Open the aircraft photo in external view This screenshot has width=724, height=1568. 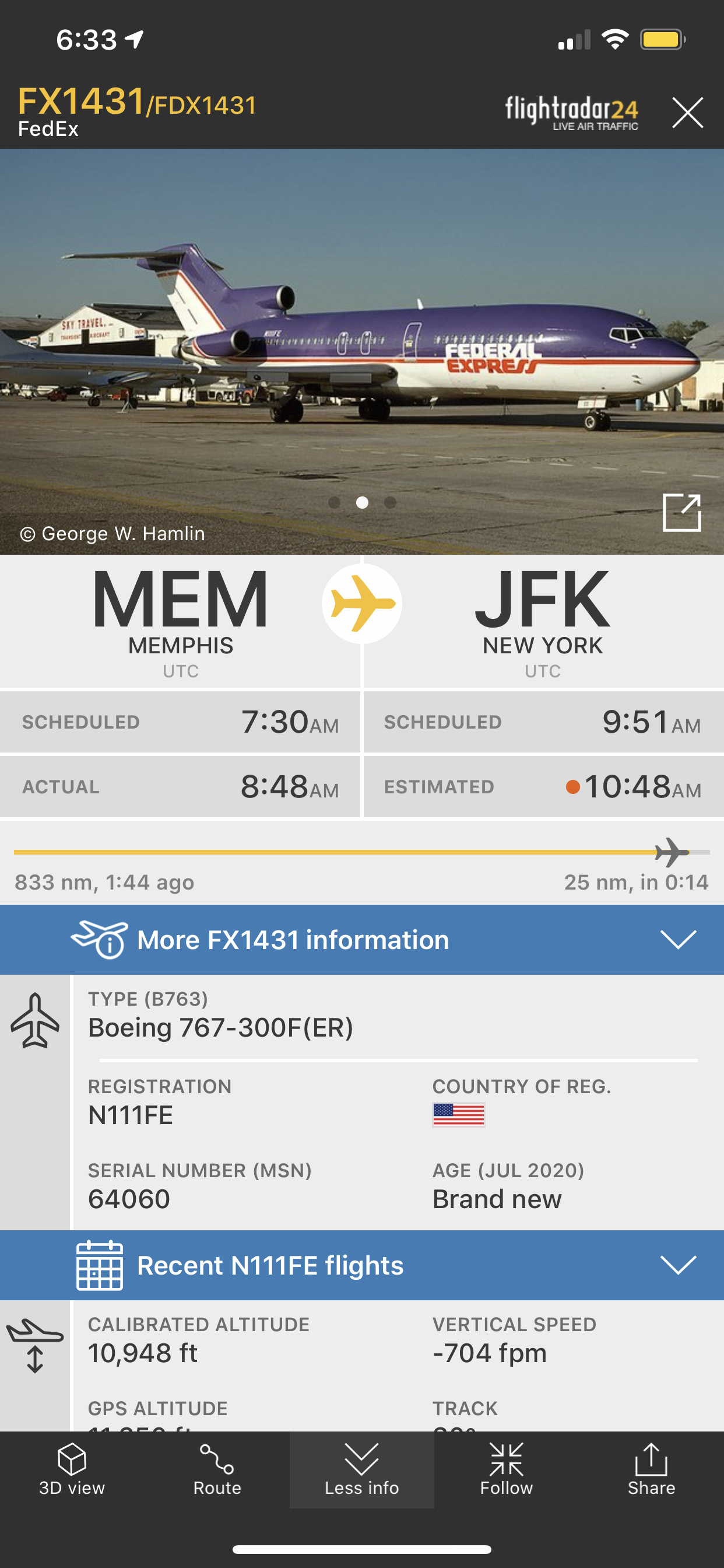(681, 513)
